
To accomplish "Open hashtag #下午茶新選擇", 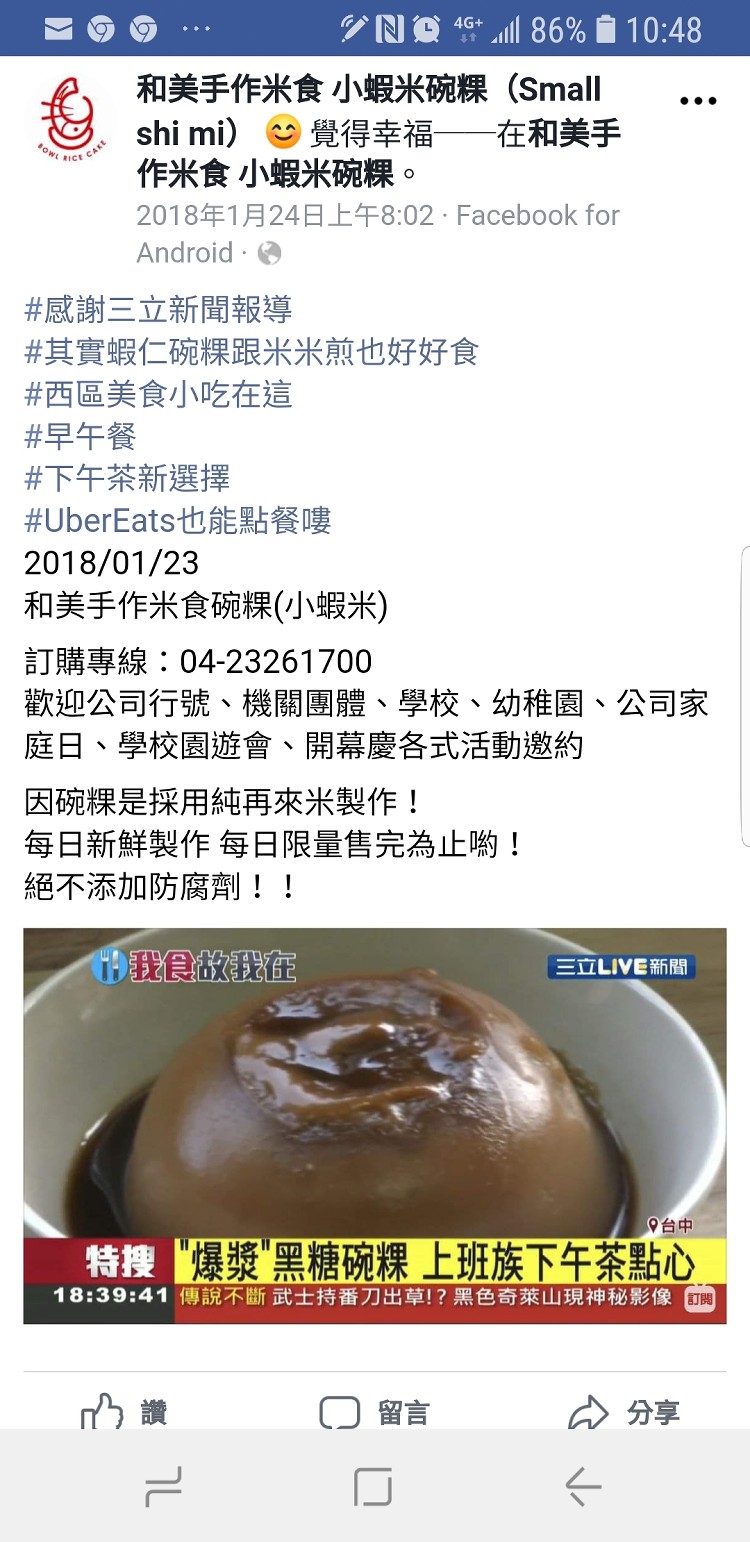I will [127, 478].
